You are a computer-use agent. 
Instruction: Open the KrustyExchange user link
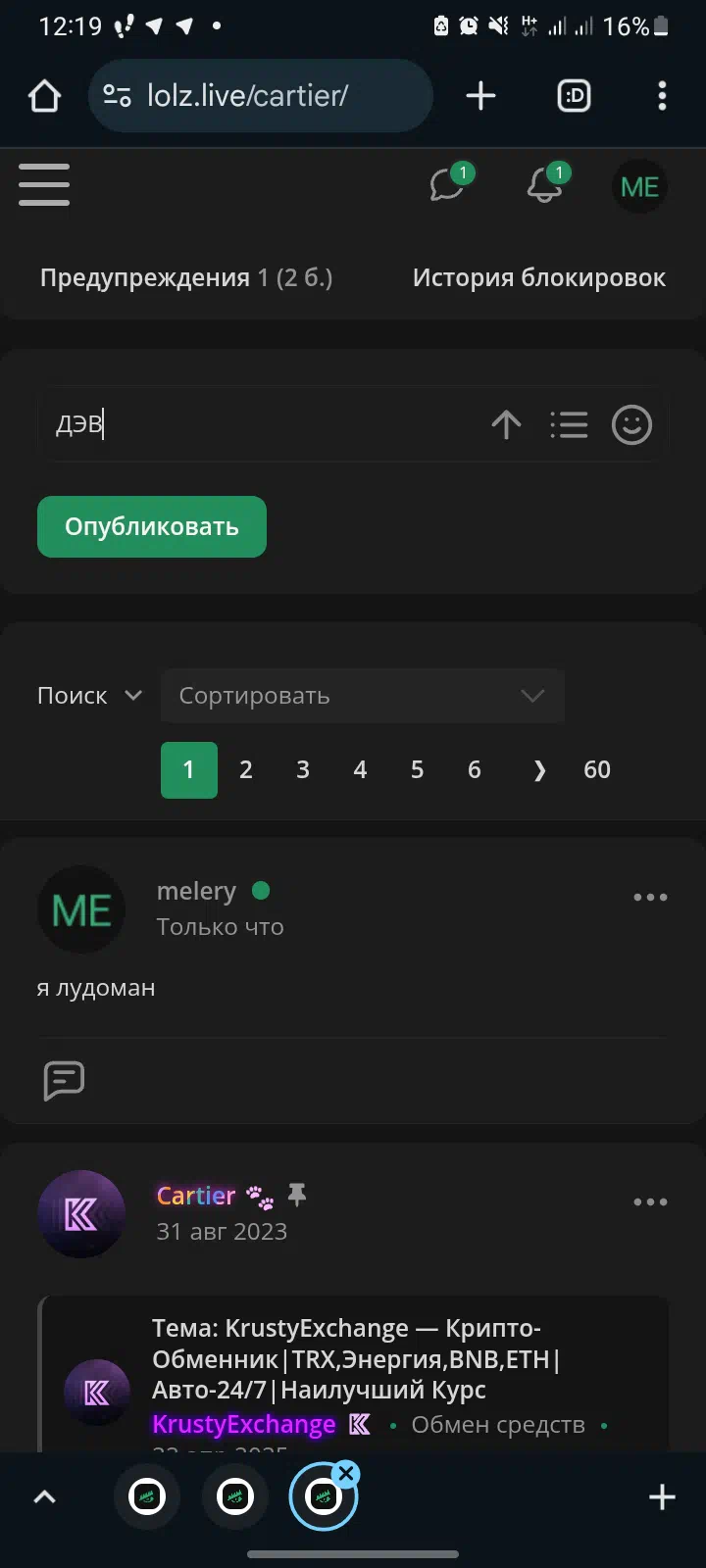(x=244, y=1424)
